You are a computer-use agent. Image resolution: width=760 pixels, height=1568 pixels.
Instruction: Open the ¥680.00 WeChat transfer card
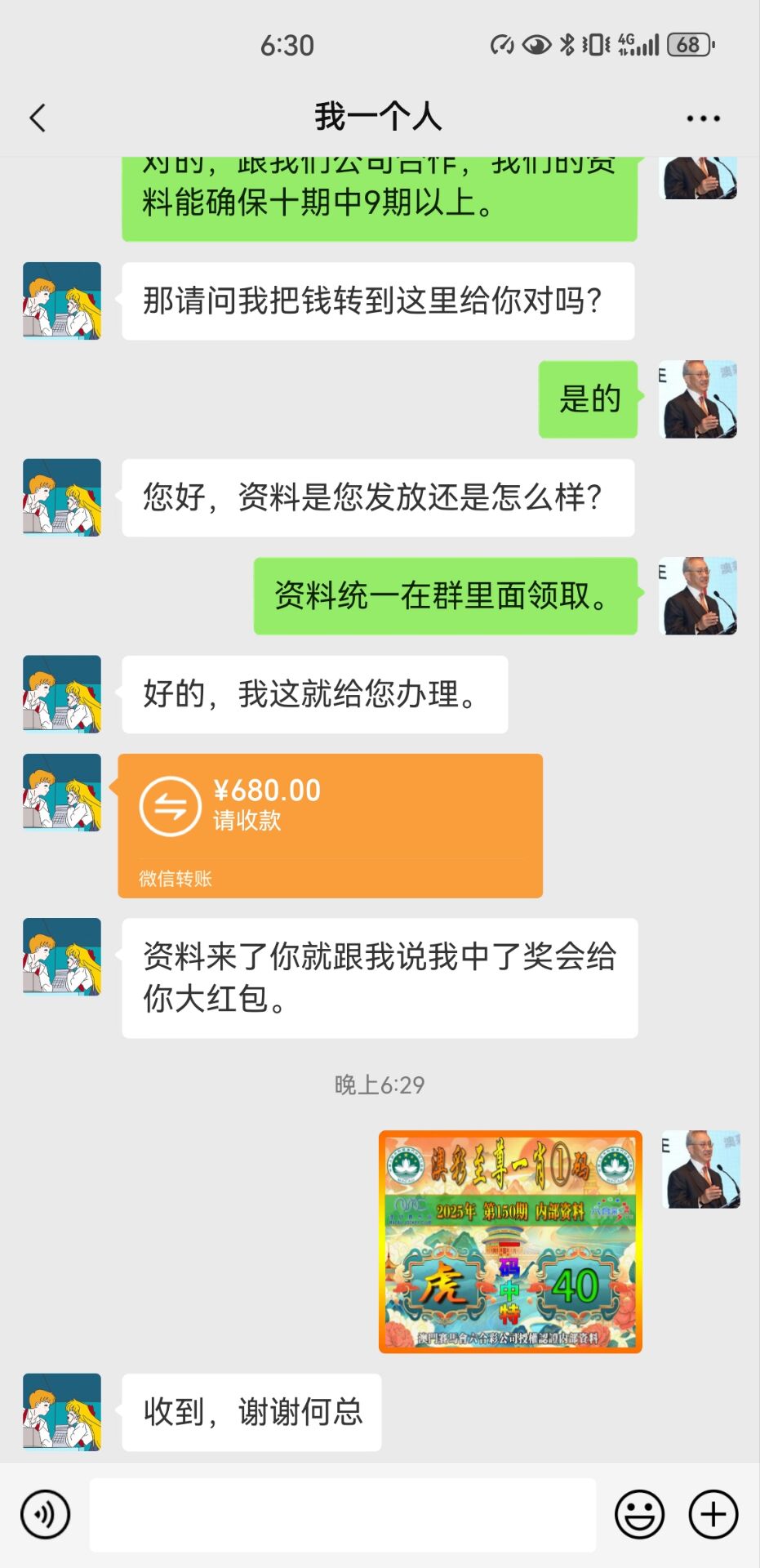(x=330, y=825)
